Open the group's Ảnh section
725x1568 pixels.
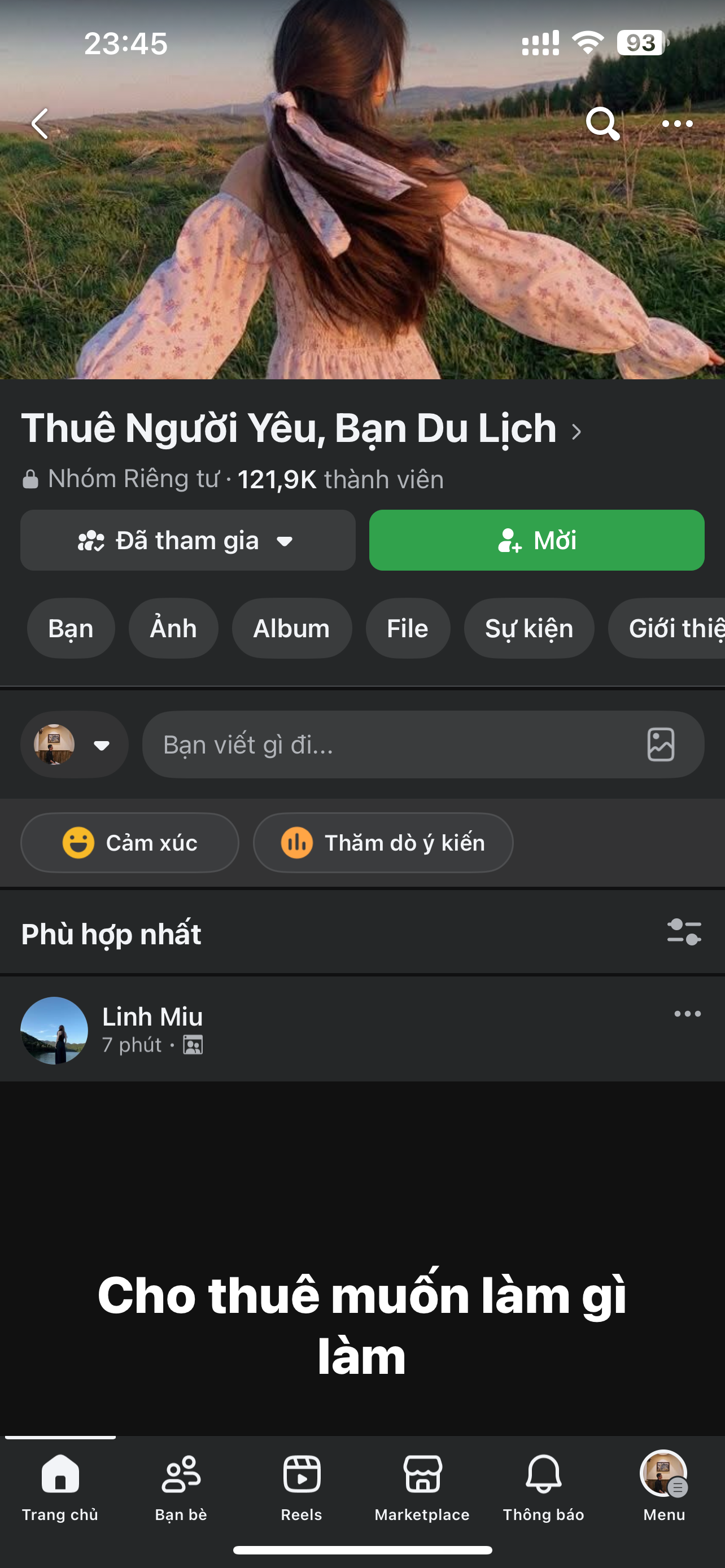point(173,628)
